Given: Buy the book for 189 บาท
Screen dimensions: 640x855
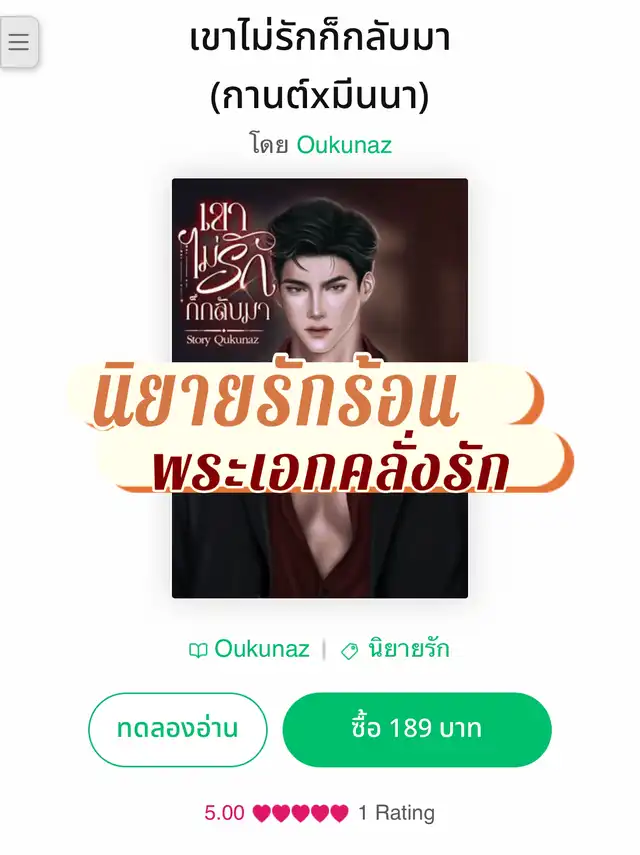Looking at the screenshot, I should click(x=417, y=729).
